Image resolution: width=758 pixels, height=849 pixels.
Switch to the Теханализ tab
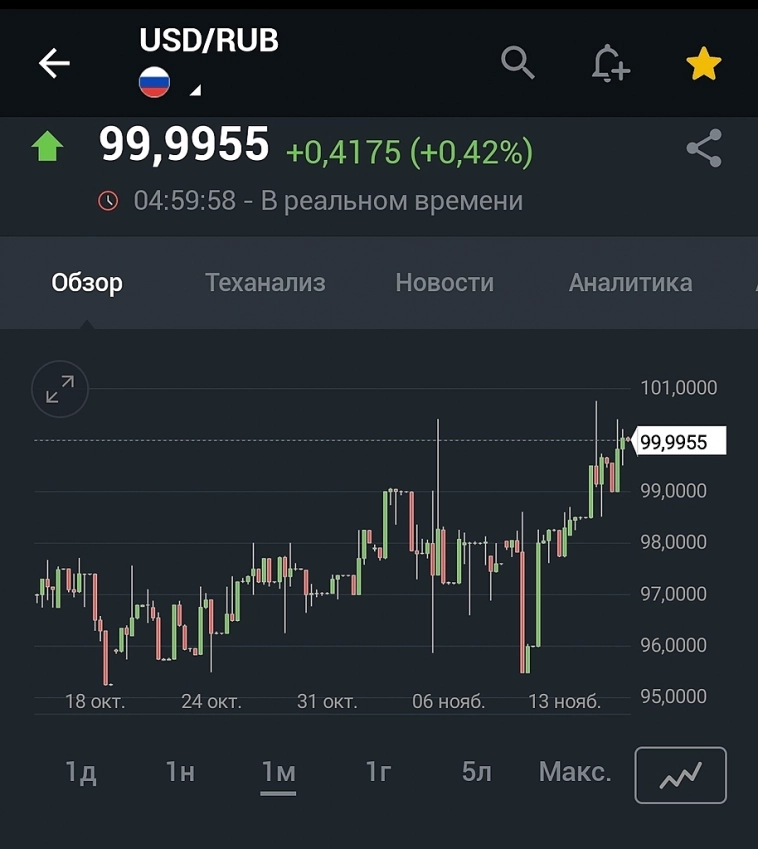264,283
